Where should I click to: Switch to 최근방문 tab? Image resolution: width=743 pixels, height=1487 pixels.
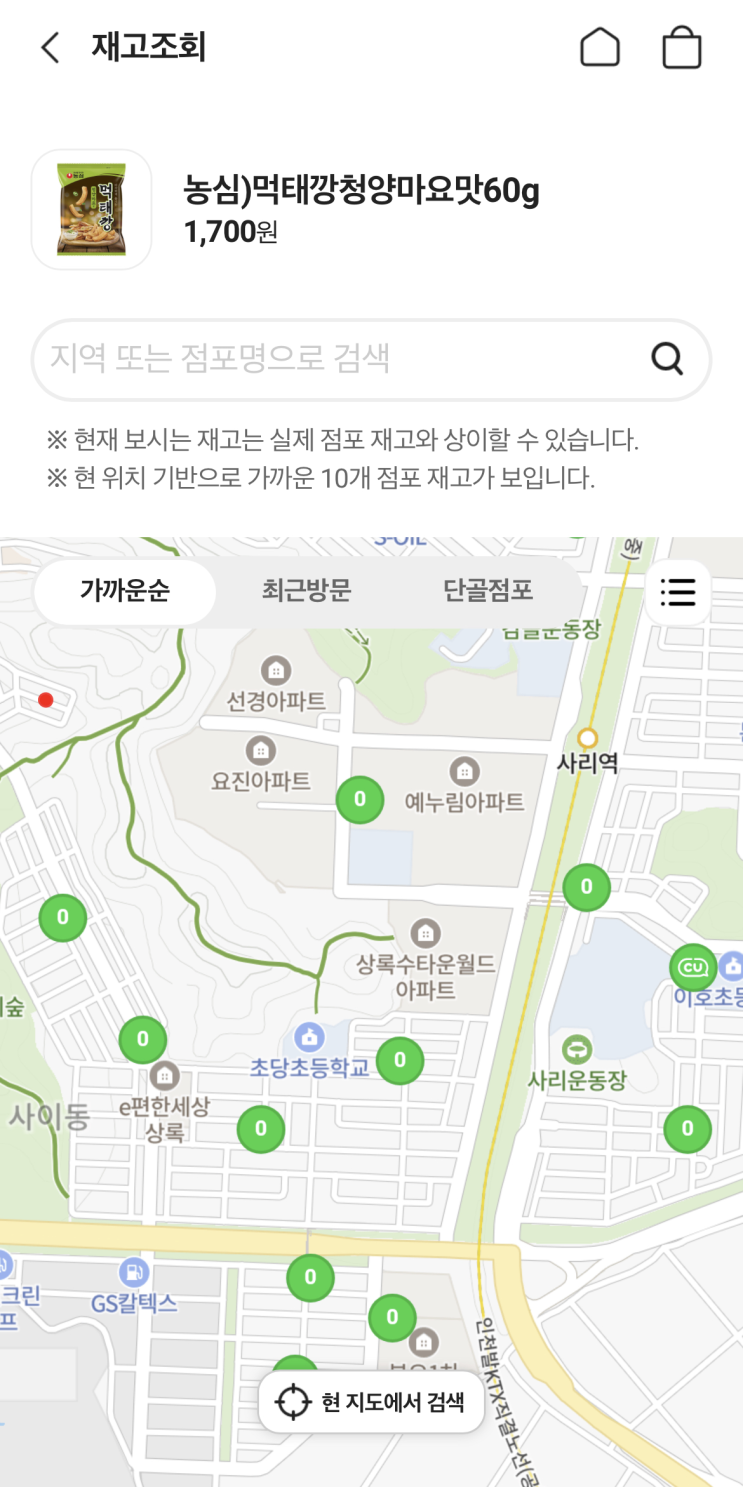[x=306, y=591]
